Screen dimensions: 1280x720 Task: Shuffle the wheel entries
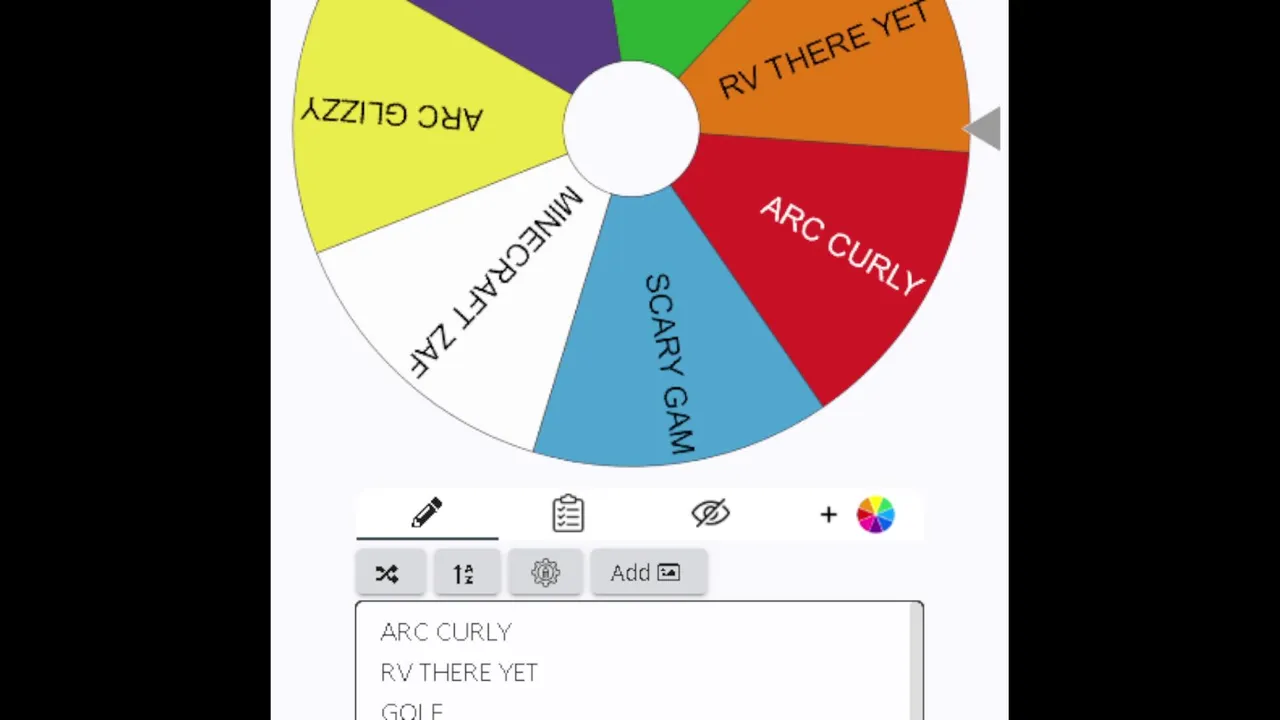pos(388,573)
